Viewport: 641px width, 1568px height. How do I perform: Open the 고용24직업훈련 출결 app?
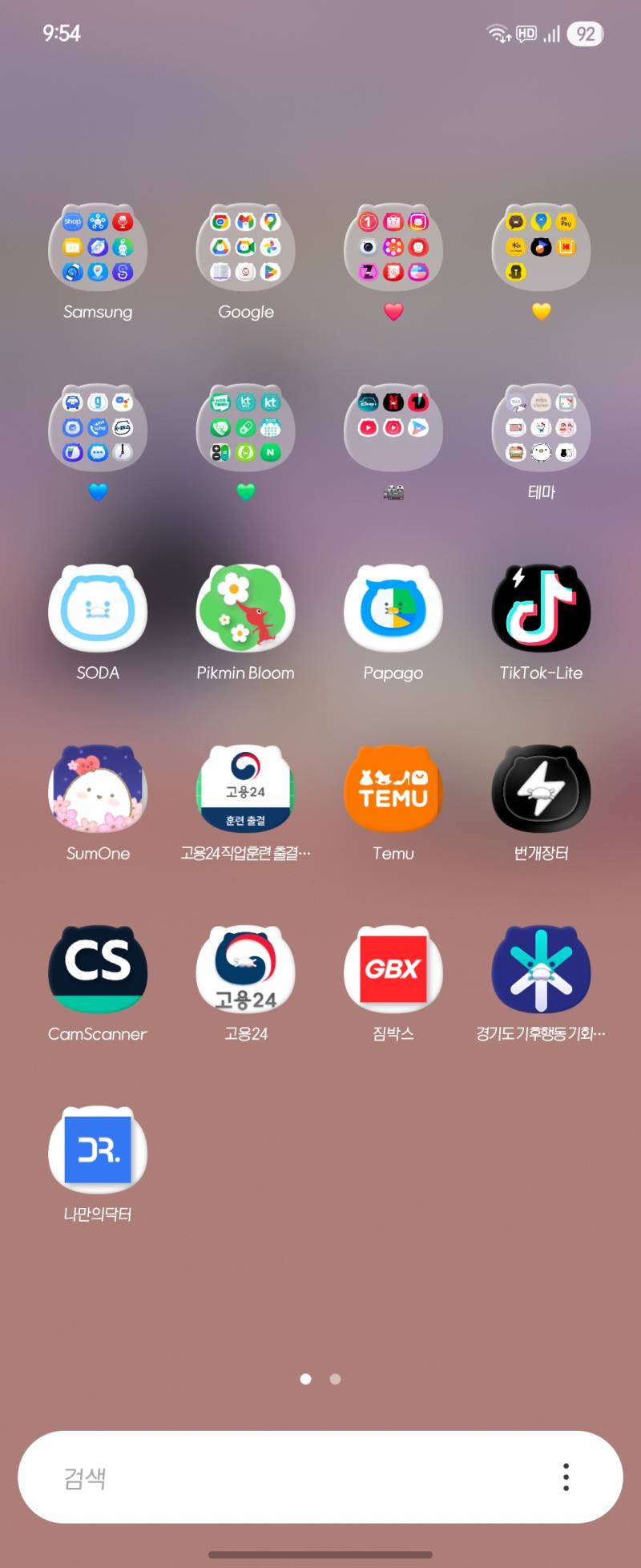[x=245, y=789]
